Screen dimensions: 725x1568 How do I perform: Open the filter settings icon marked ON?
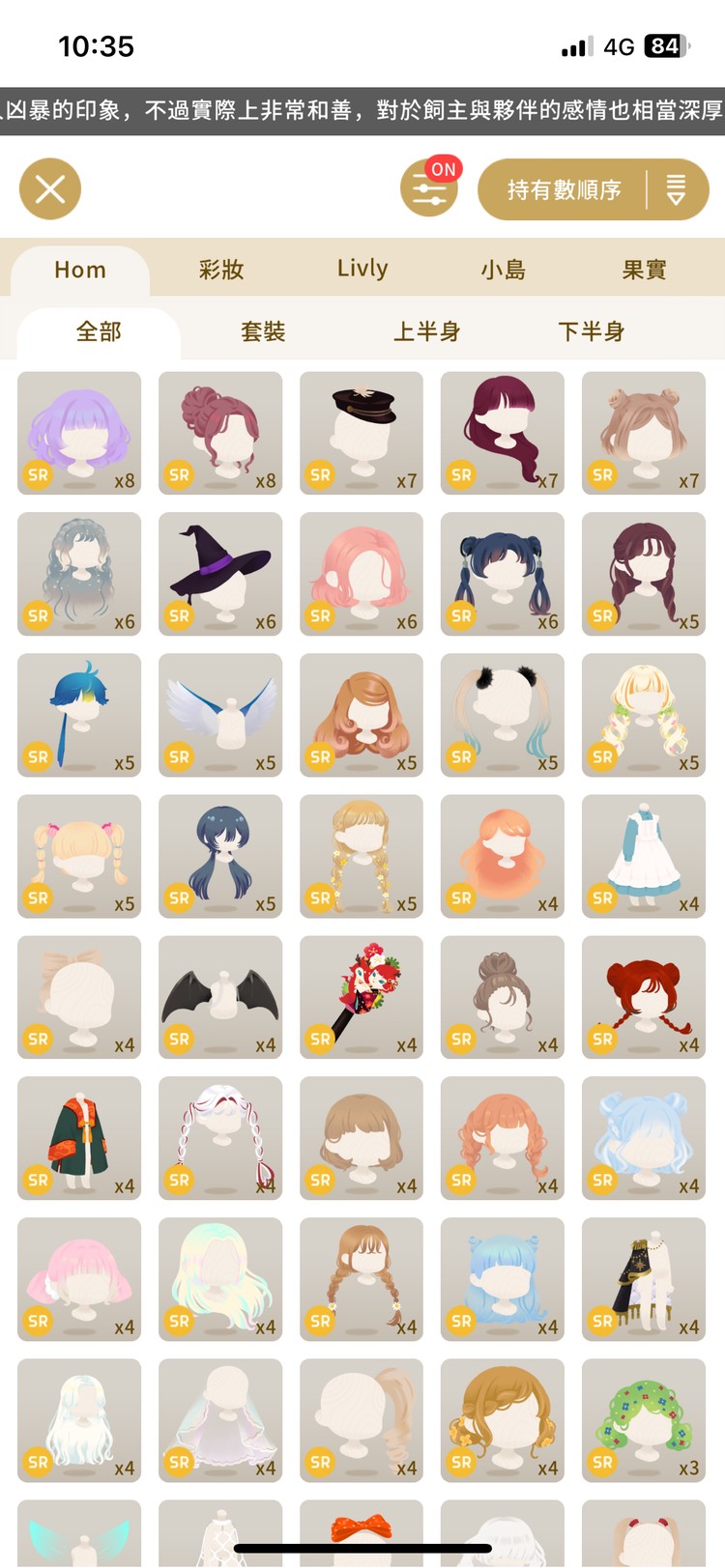coord(429,188)
